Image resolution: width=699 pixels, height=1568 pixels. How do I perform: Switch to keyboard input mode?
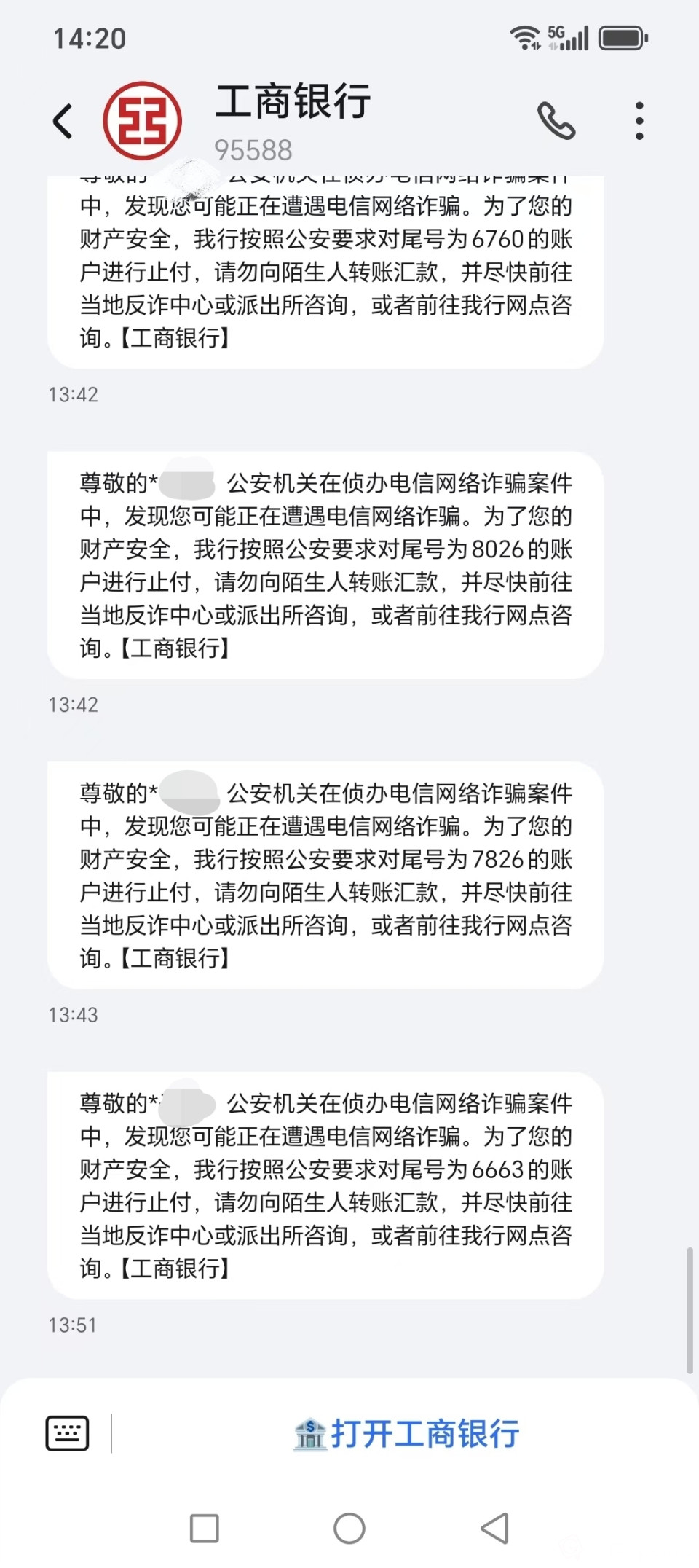[x=67, y=1432]
